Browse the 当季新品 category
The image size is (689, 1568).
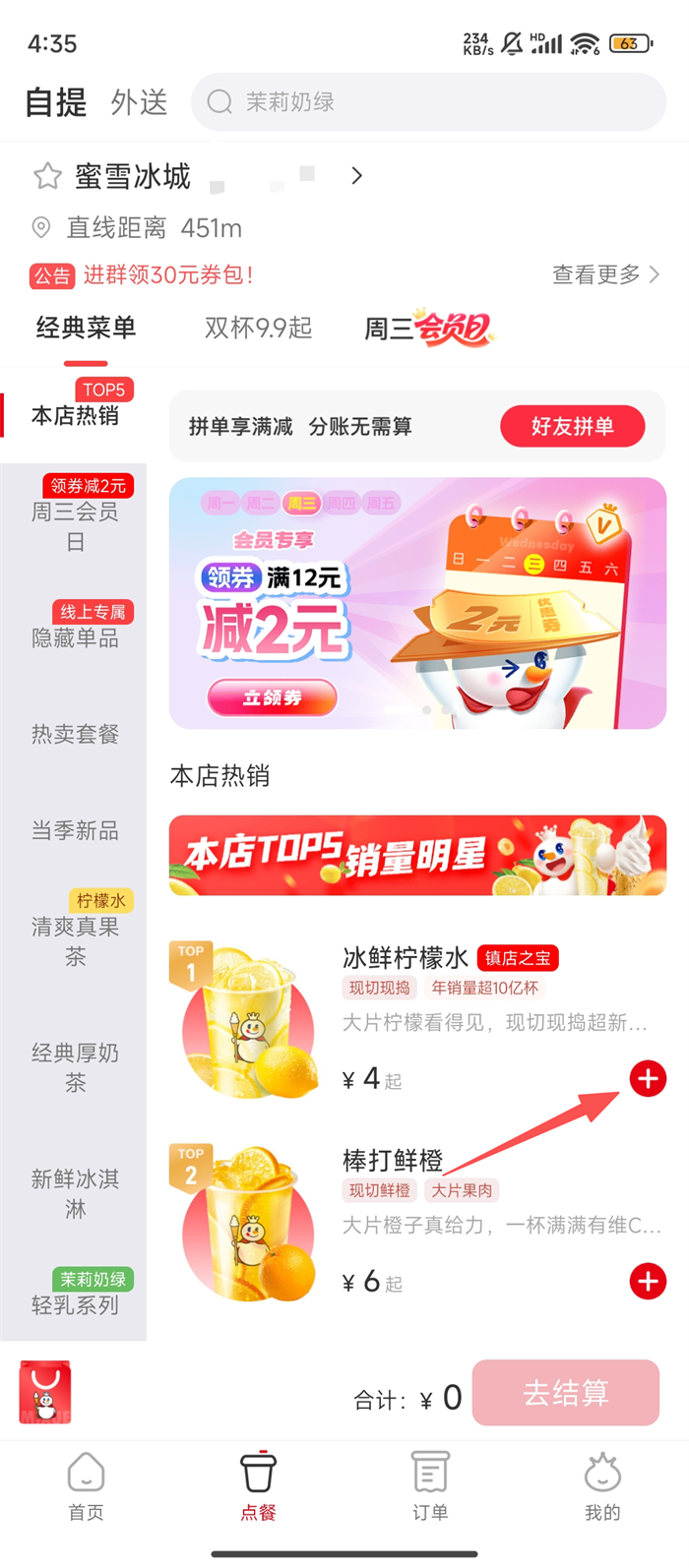click(75, 830)
